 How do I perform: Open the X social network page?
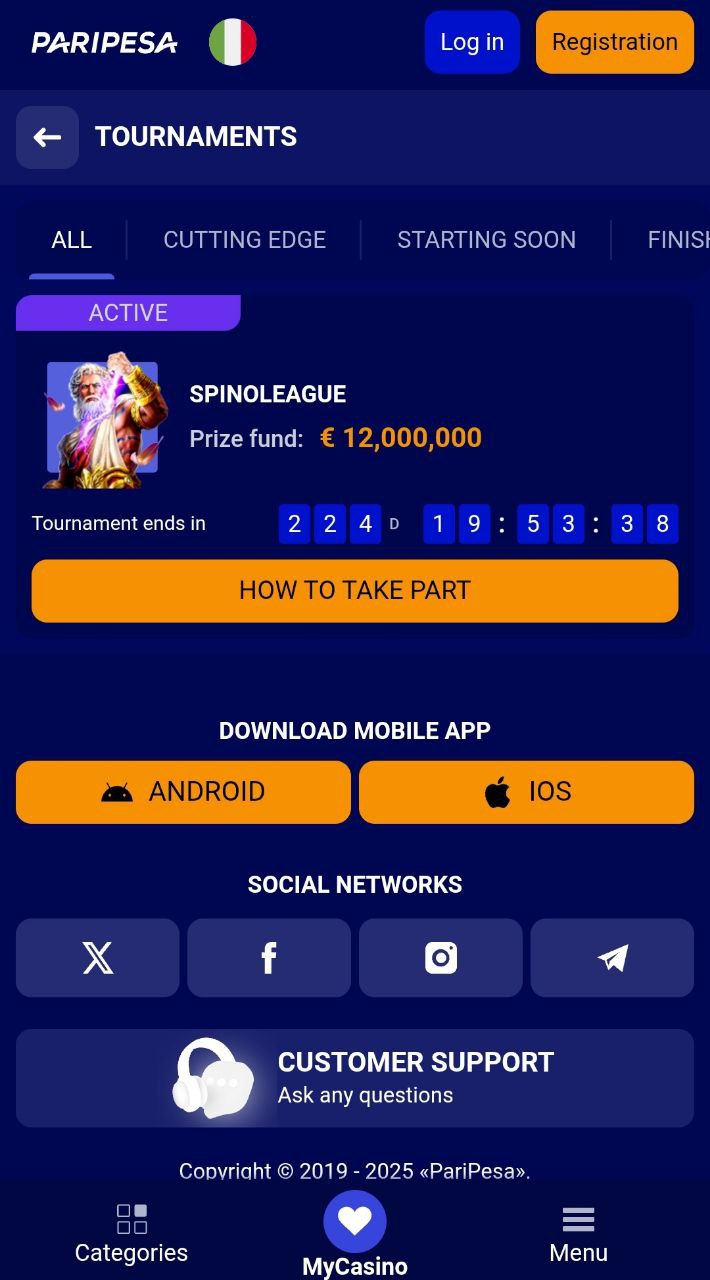tap(98, 958)
